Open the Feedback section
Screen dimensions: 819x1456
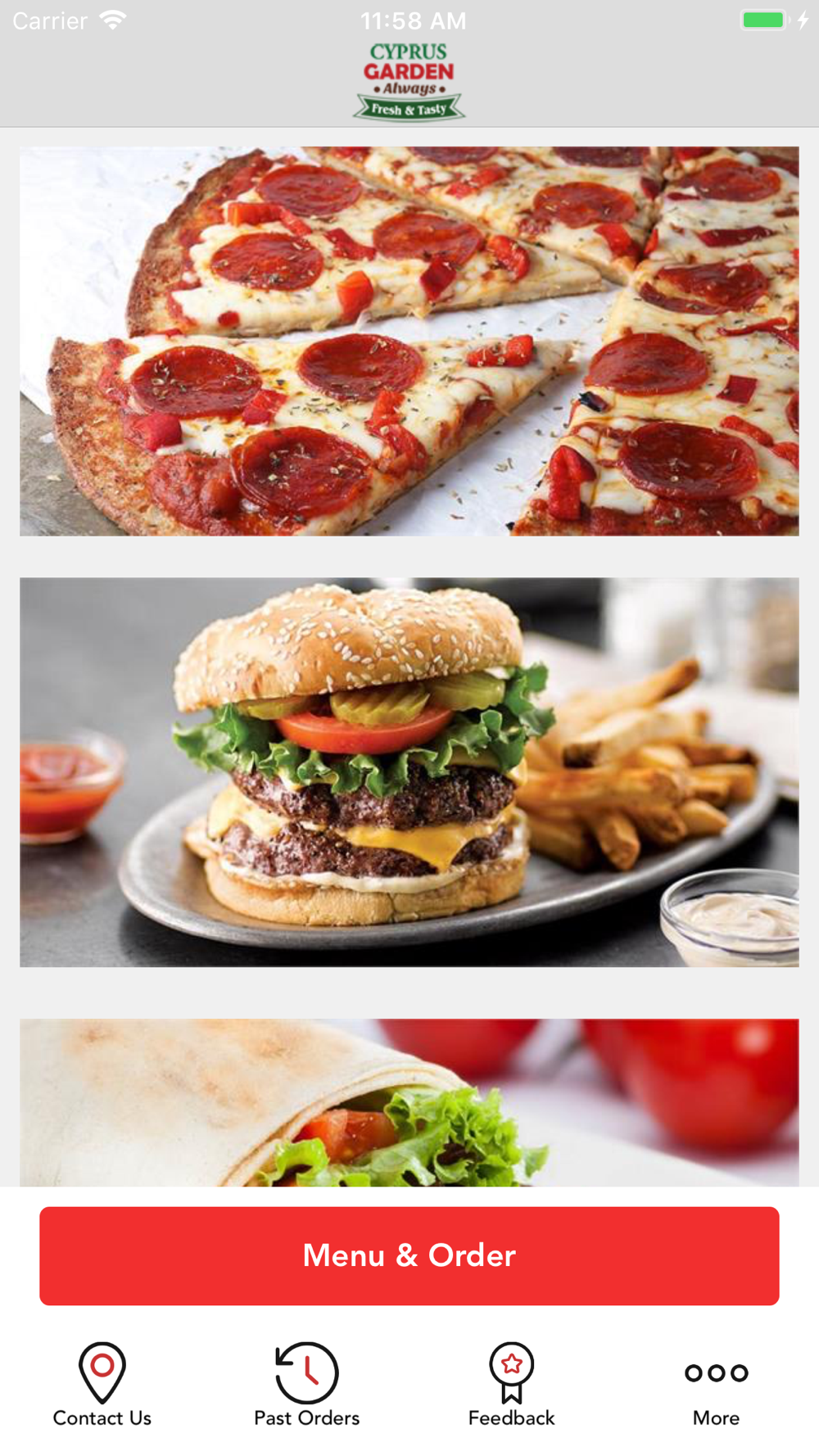point(512,1384)
